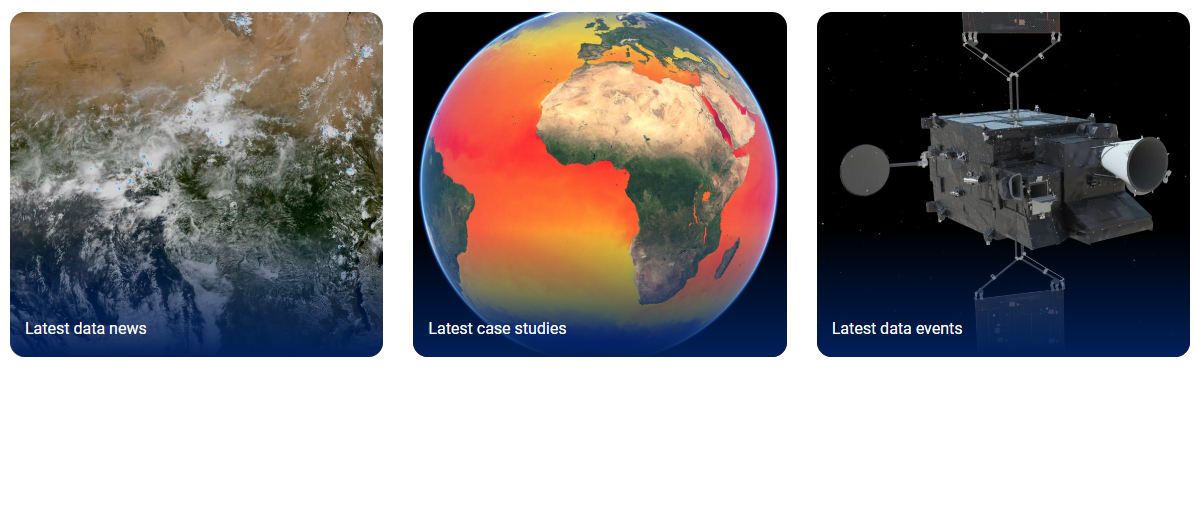This screenshot has width=1196, height=523.
Task: Open the Latest case studies card
Action: tap(599, 185)
